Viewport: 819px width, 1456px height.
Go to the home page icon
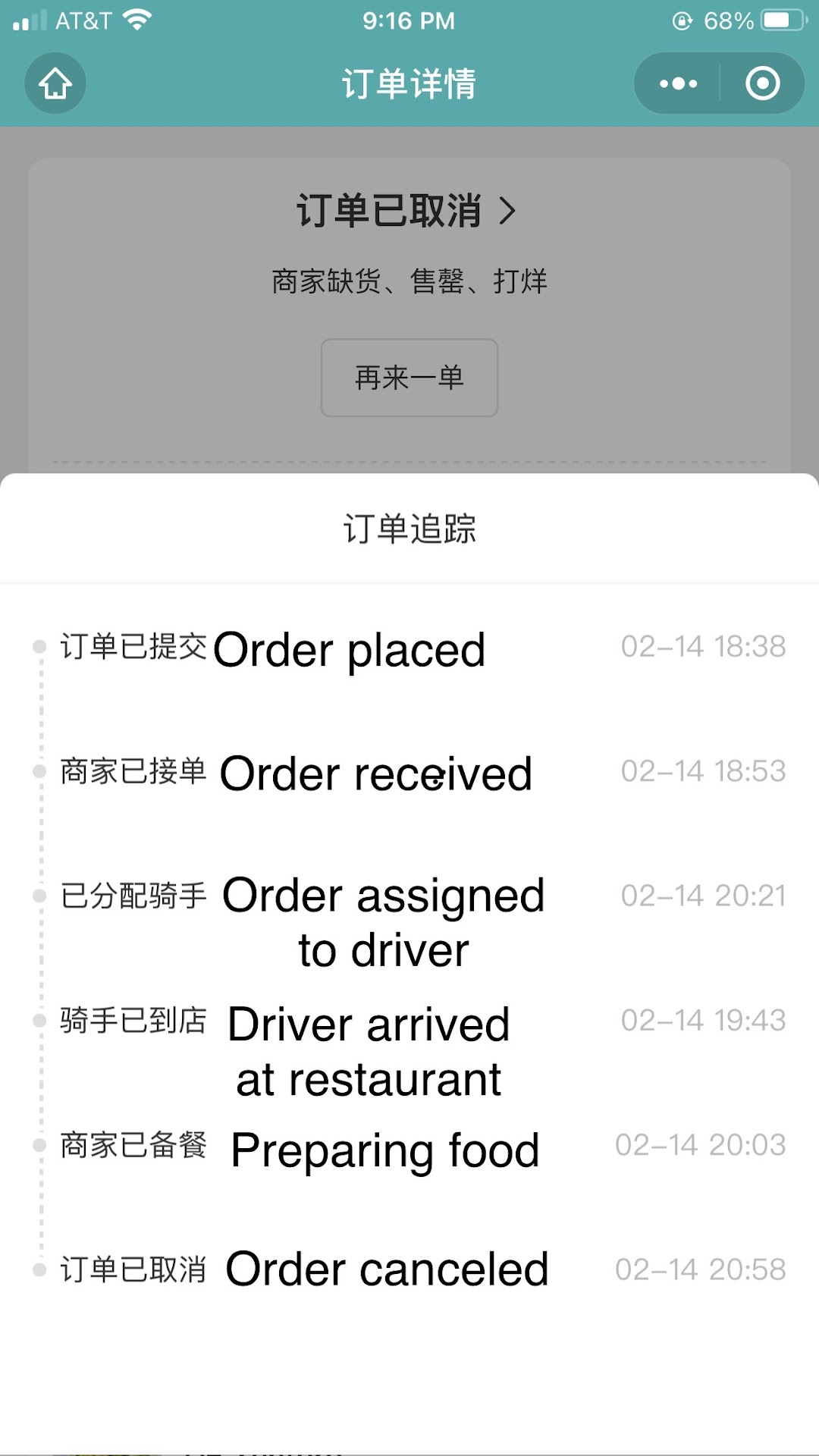[55, 83]
